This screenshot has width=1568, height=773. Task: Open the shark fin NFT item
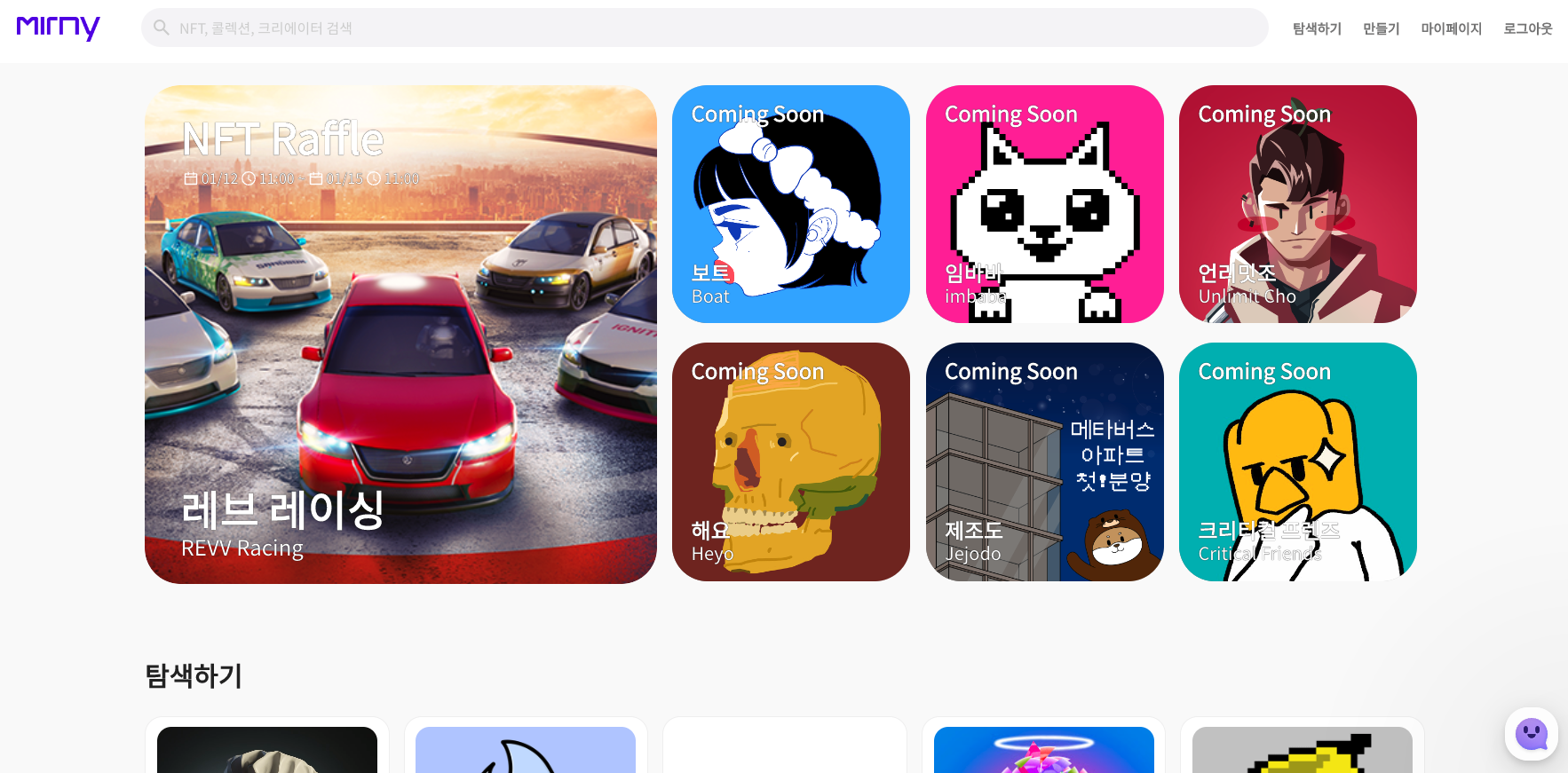(525, 751)
